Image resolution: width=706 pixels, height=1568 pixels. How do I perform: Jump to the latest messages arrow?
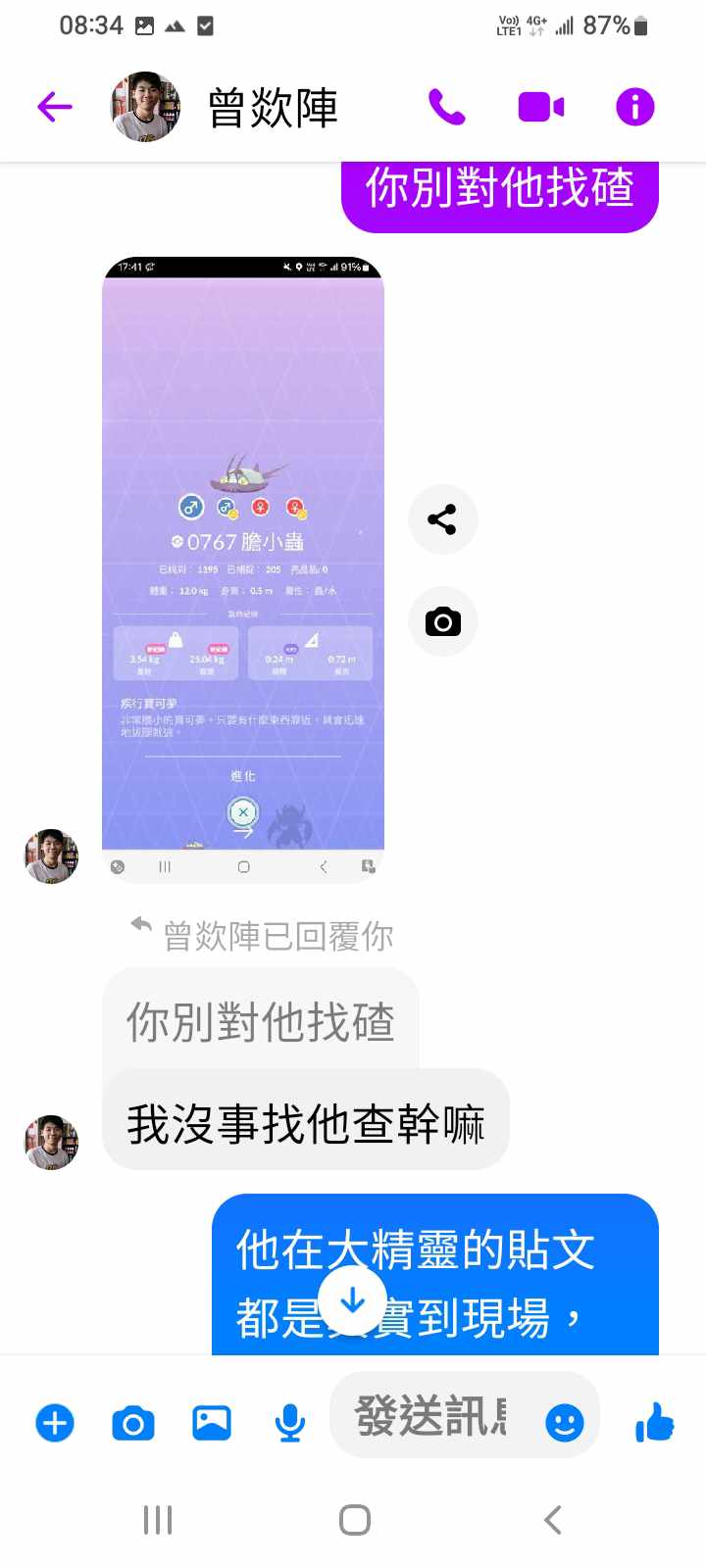click(x=352, y=1301)
